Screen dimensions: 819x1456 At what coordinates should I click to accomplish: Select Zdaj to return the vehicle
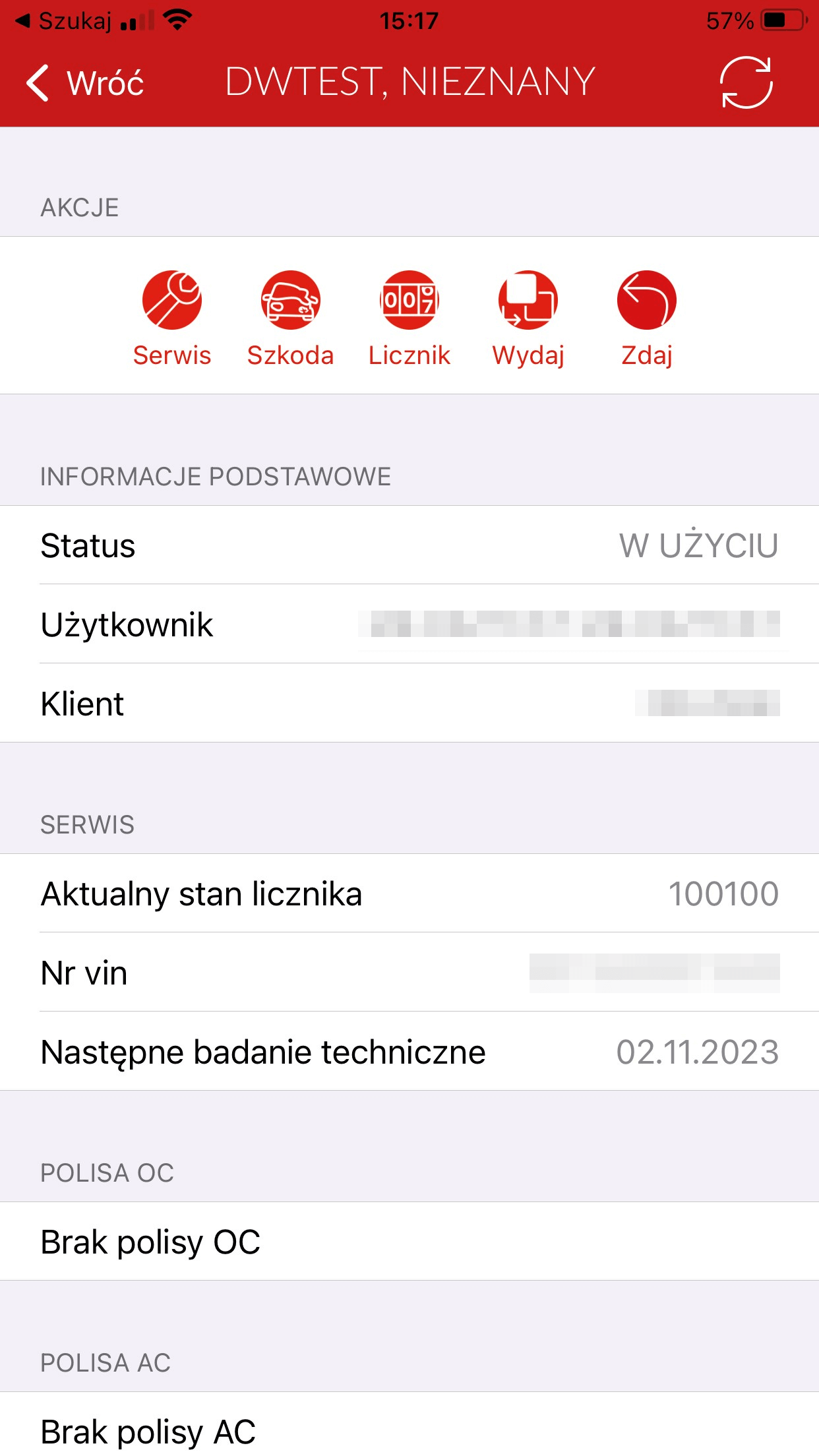point(646,317)
